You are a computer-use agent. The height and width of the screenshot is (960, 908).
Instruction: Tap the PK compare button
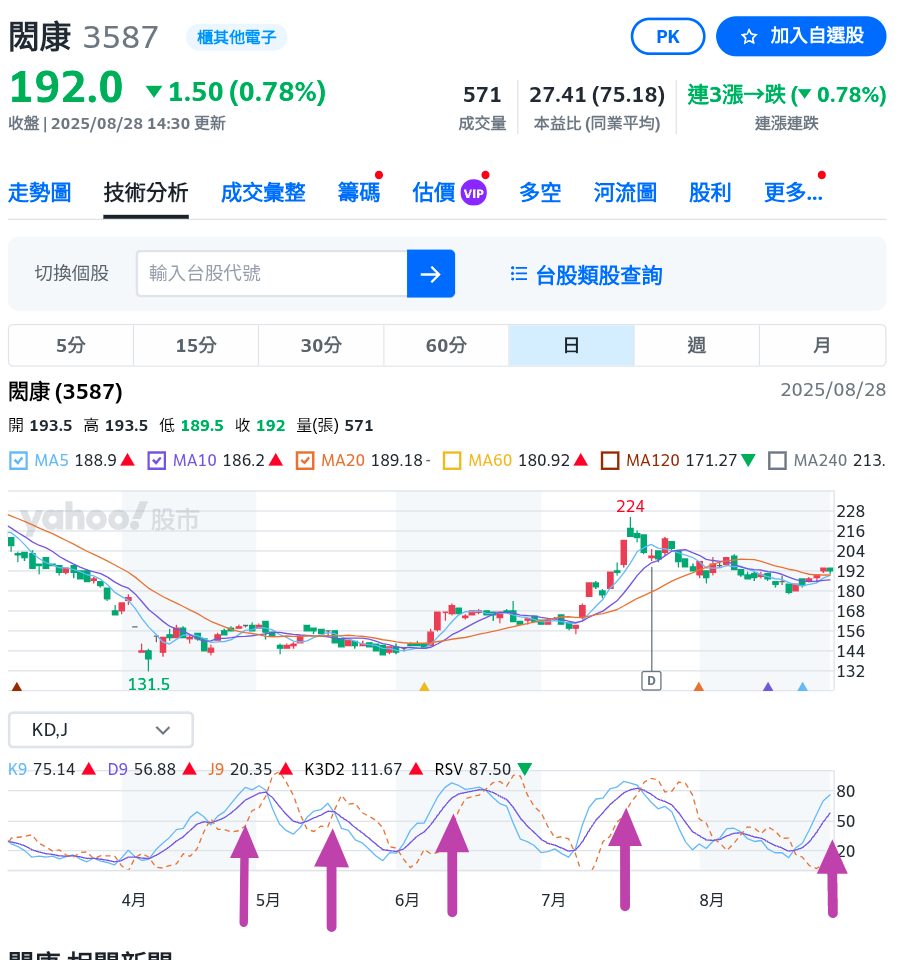(667, 37)
